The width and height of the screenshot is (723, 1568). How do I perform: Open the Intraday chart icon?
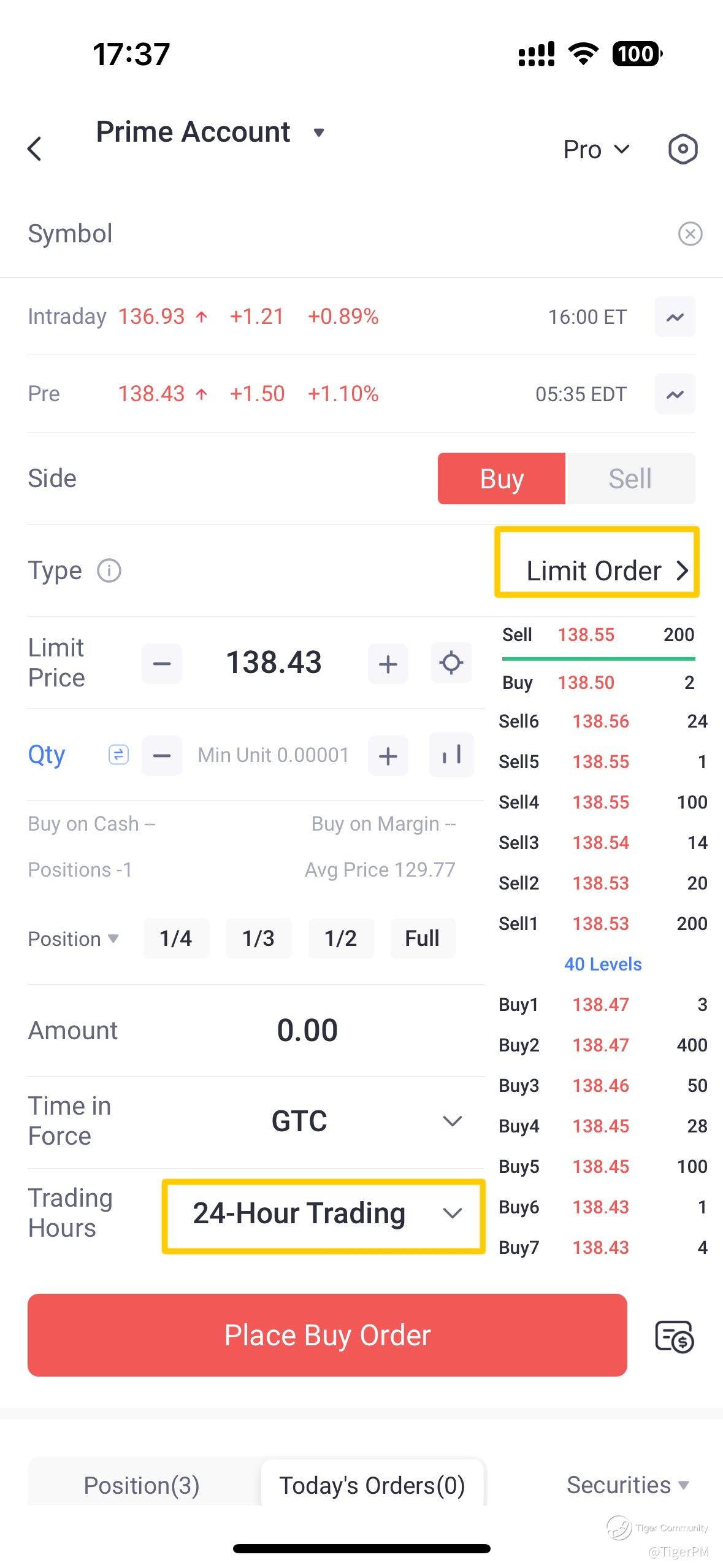point(675,317)
